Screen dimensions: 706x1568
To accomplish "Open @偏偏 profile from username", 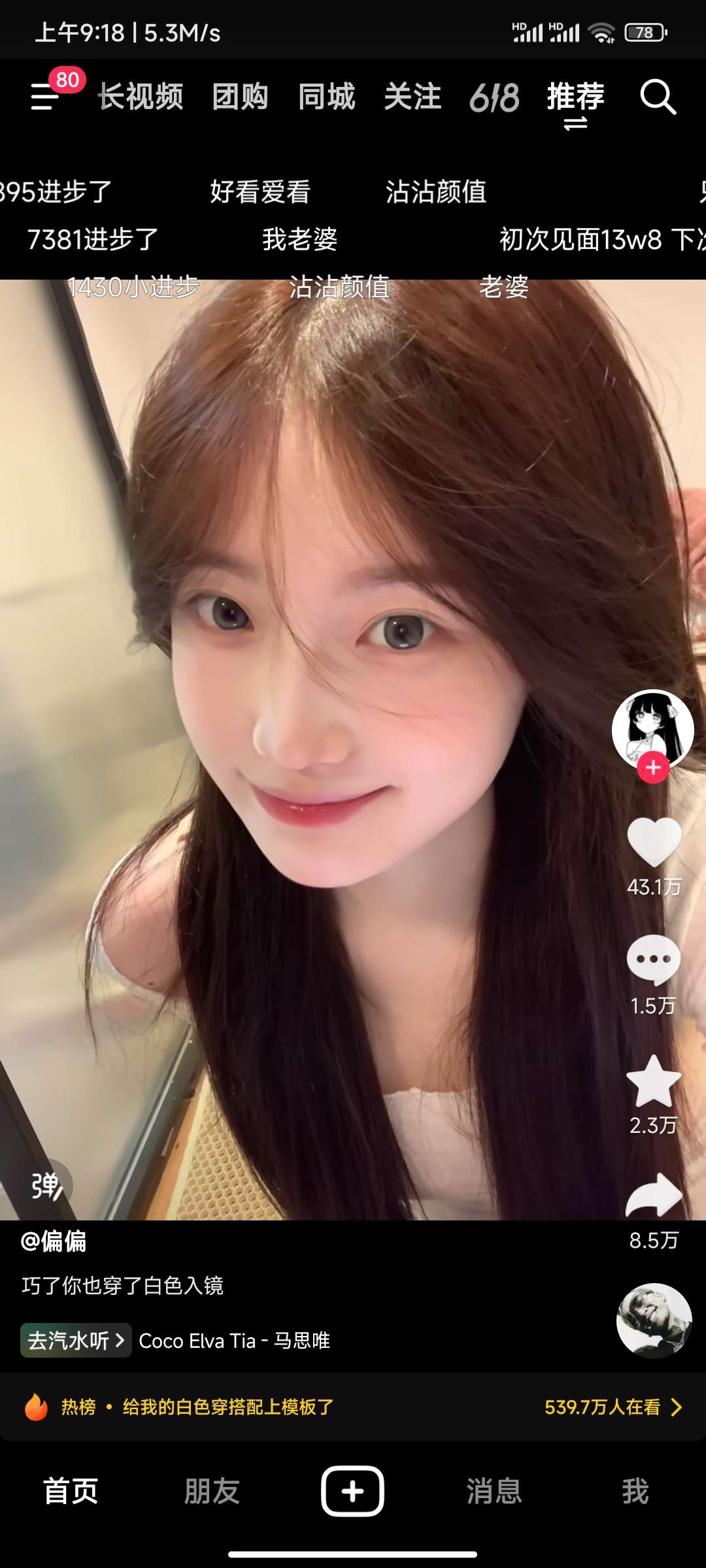I will [54, 1241].
